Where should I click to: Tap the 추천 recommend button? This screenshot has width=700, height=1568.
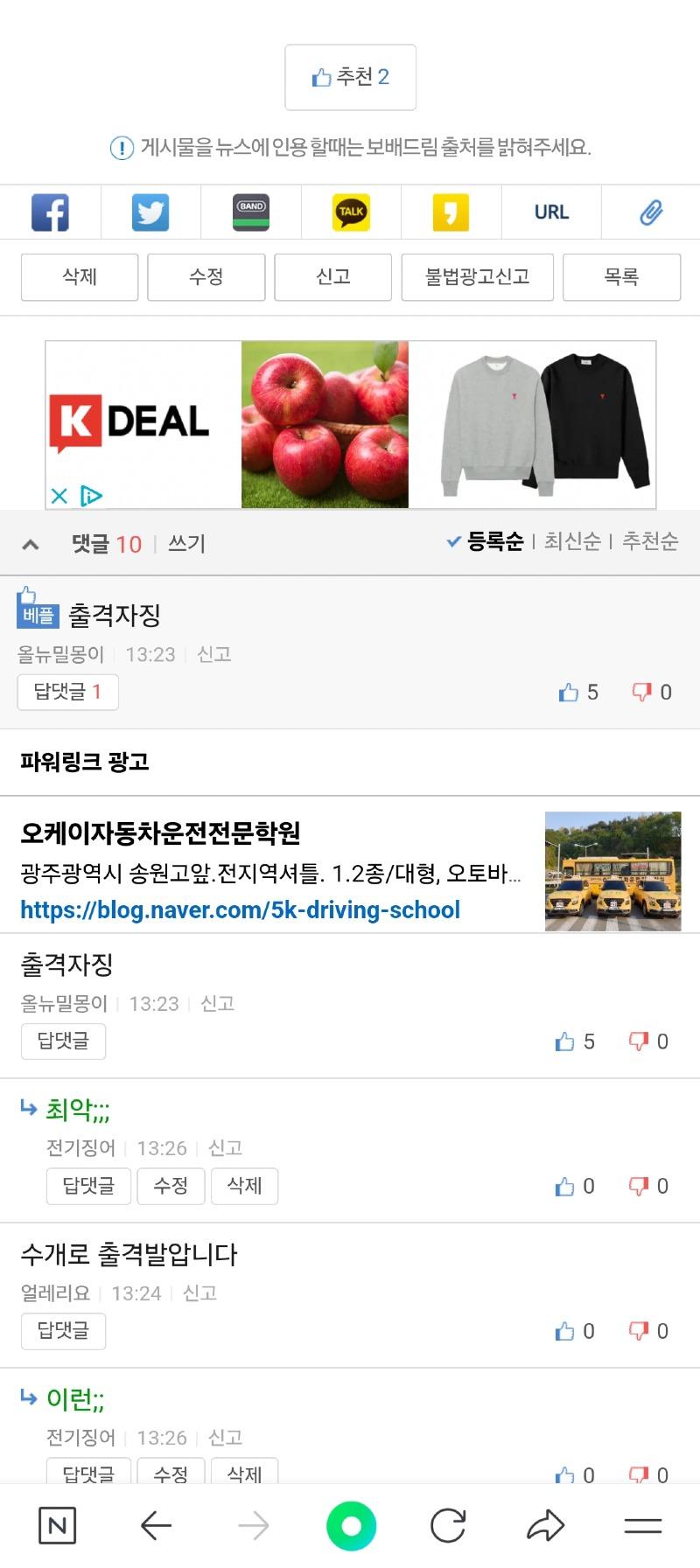tap(350, 78)
